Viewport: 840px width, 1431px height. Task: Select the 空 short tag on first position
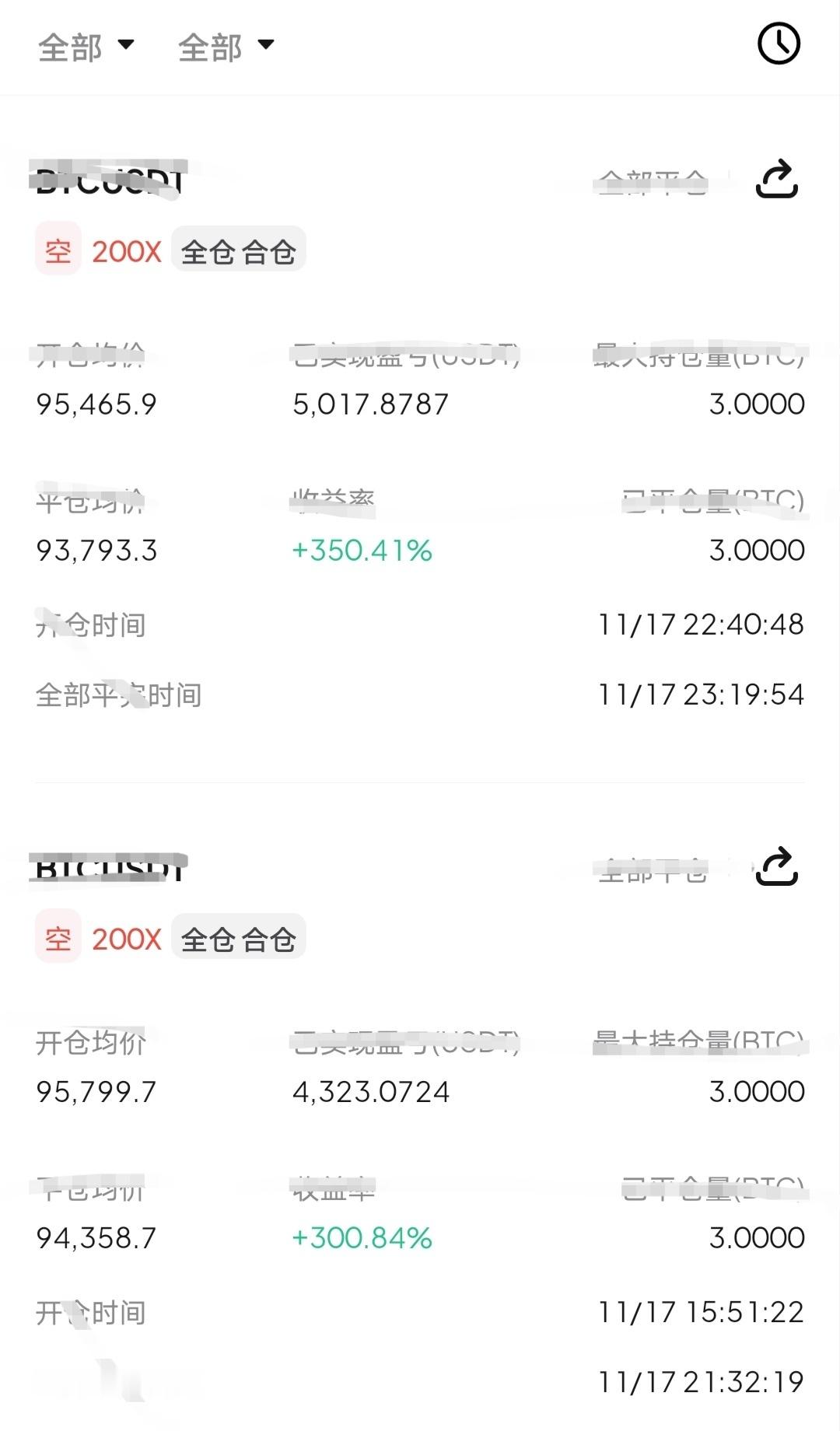point(58,250)
